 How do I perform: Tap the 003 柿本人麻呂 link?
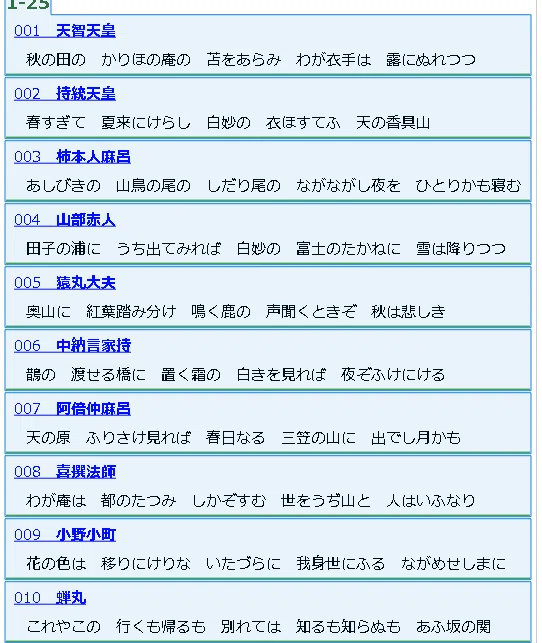pos(72,157)
